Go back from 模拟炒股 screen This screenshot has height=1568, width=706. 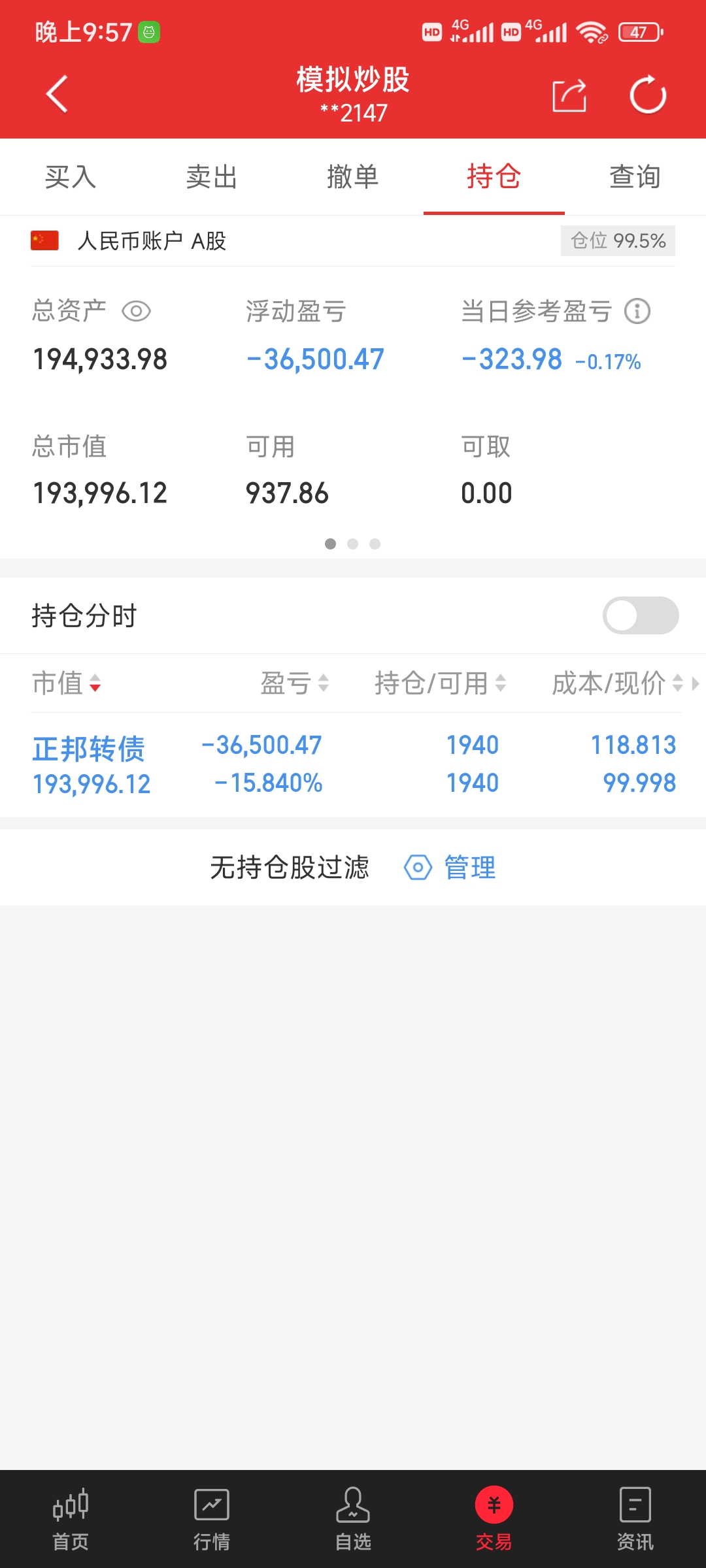pyautogui.click(x=57, y=94)
